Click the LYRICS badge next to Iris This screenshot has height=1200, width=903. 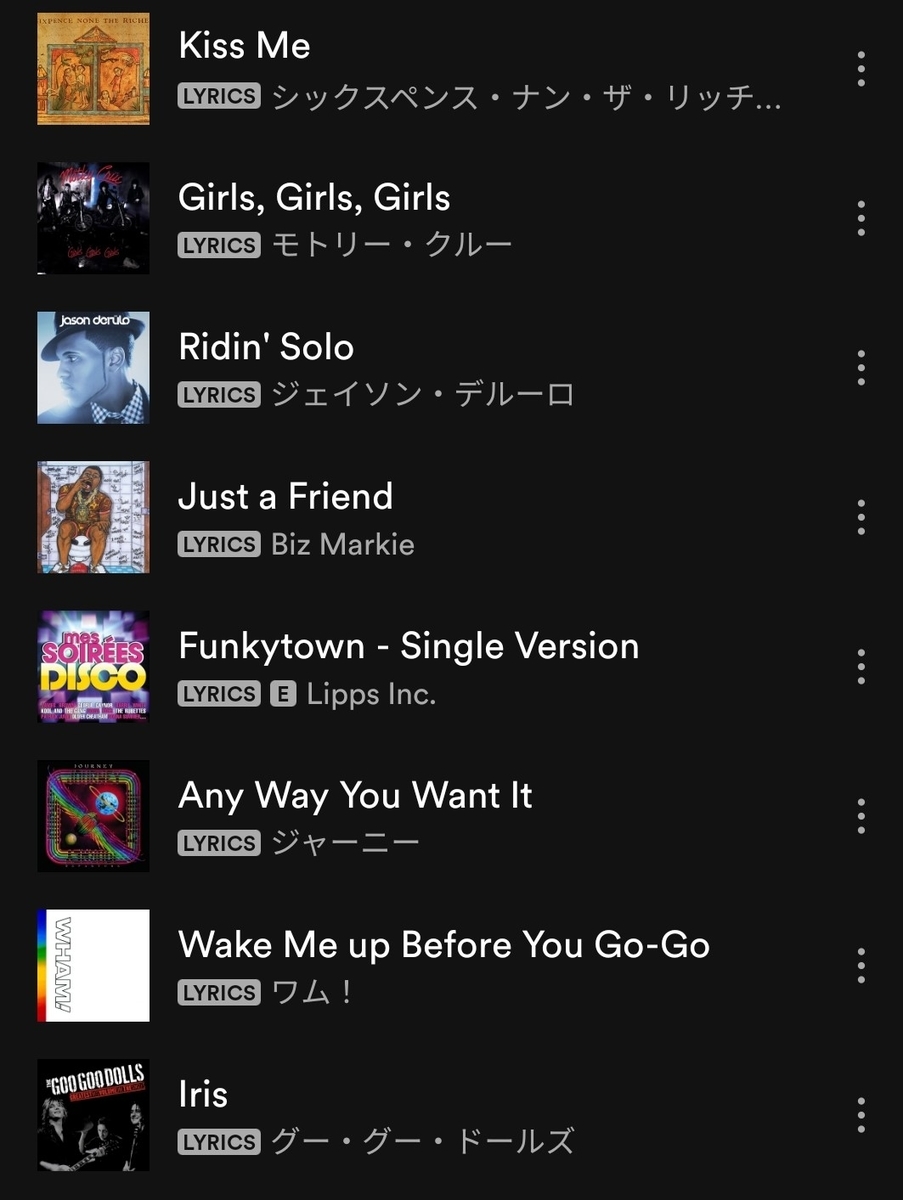pyautogui.click(x=217, y=1141)
